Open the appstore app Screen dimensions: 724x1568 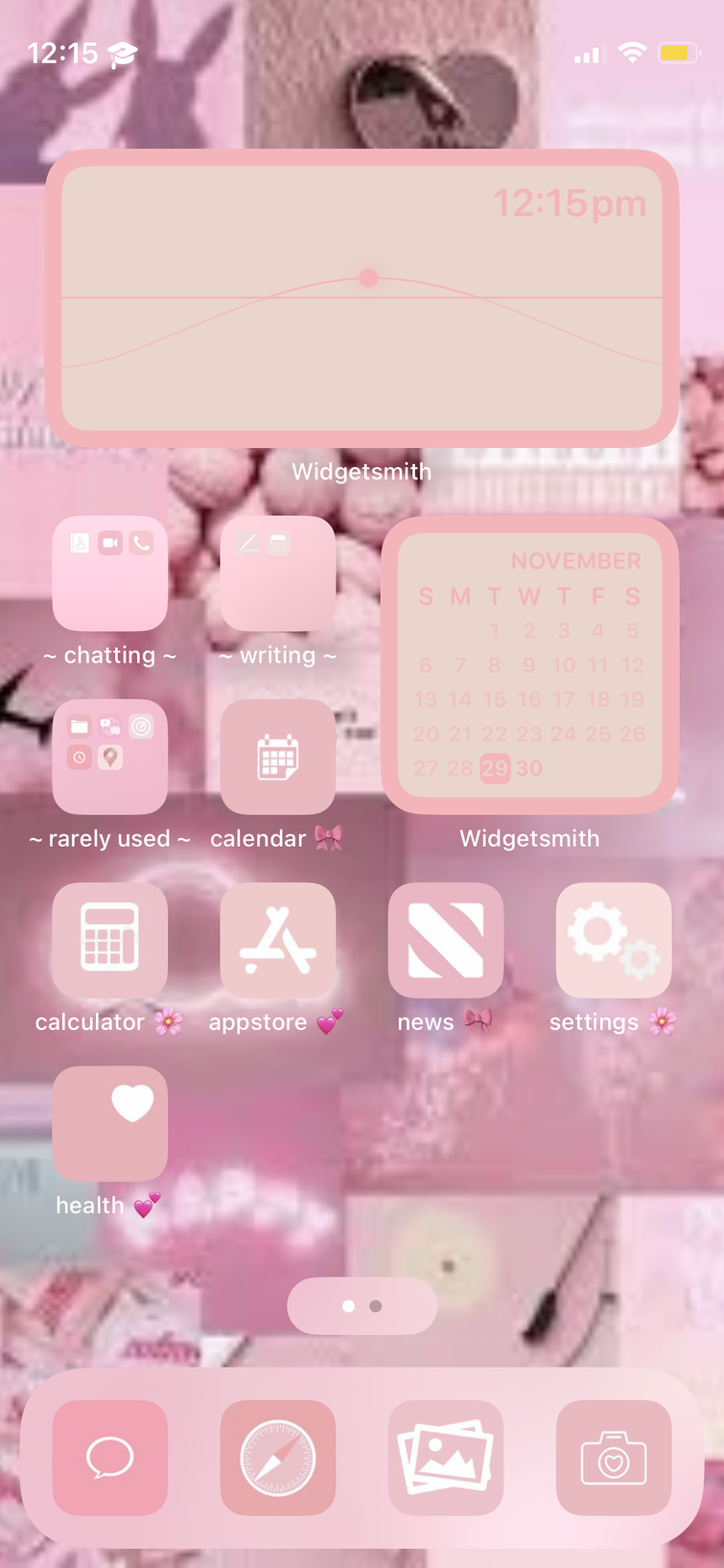coord(278,940)
